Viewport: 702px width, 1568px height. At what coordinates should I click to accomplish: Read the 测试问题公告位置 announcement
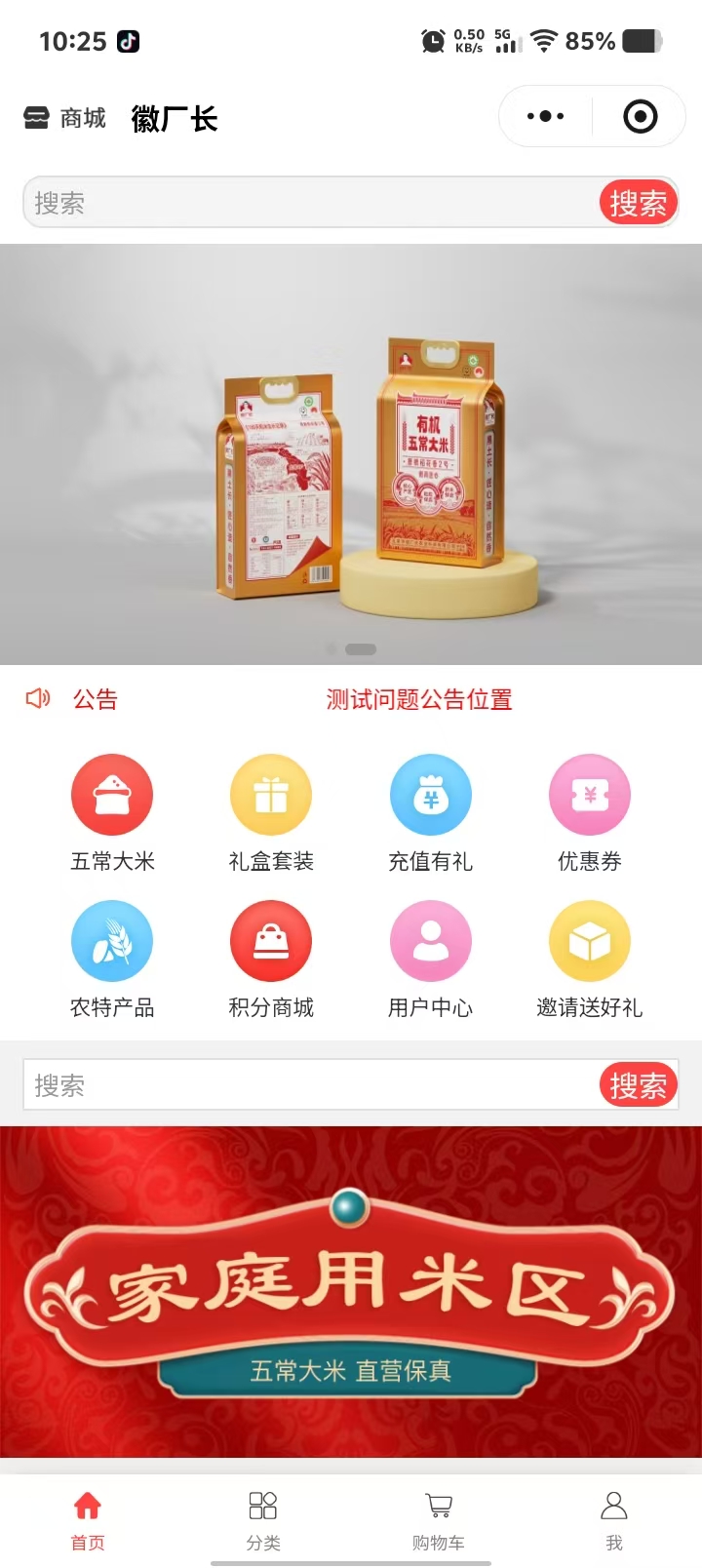tap(418, 699)
